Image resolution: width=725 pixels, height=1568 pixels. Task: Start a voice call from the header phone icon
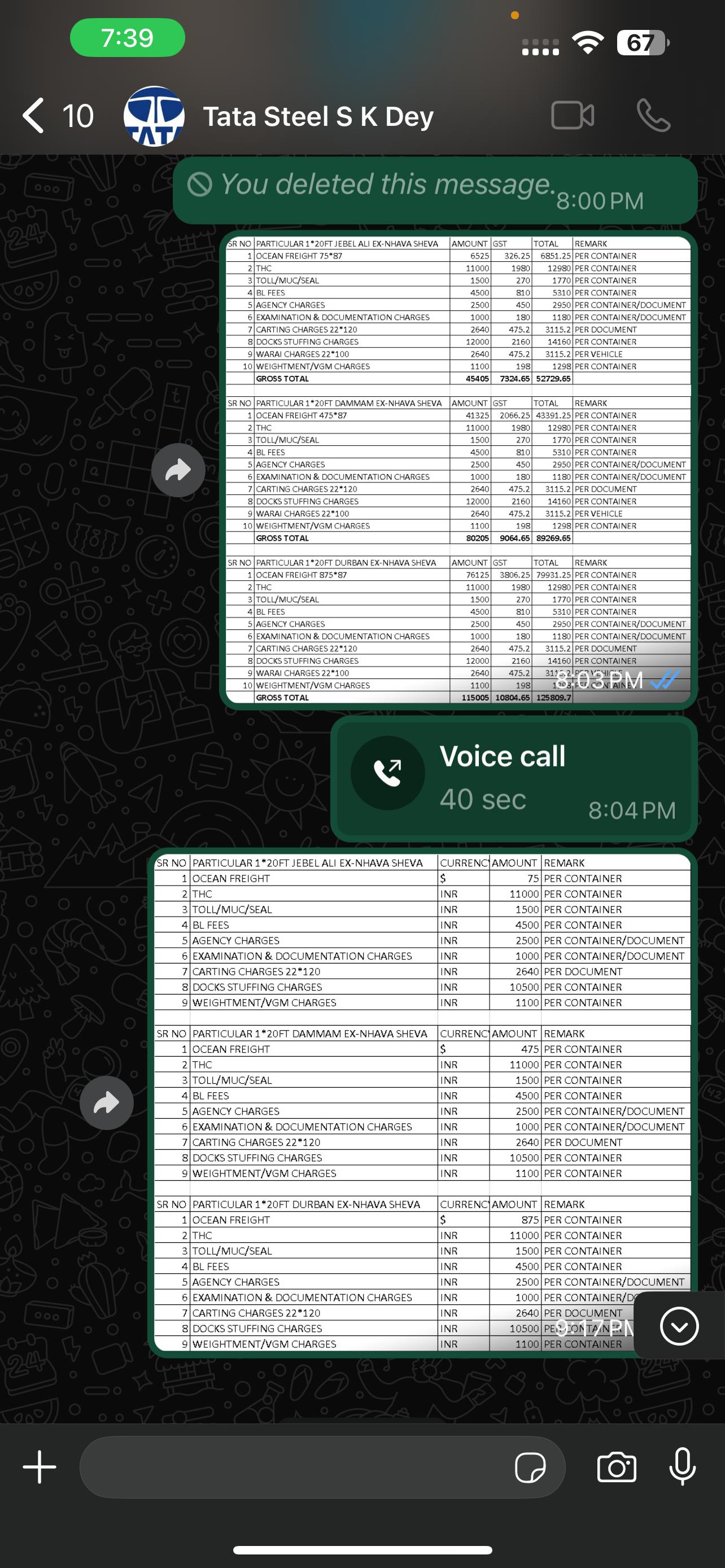pos(653,116)
